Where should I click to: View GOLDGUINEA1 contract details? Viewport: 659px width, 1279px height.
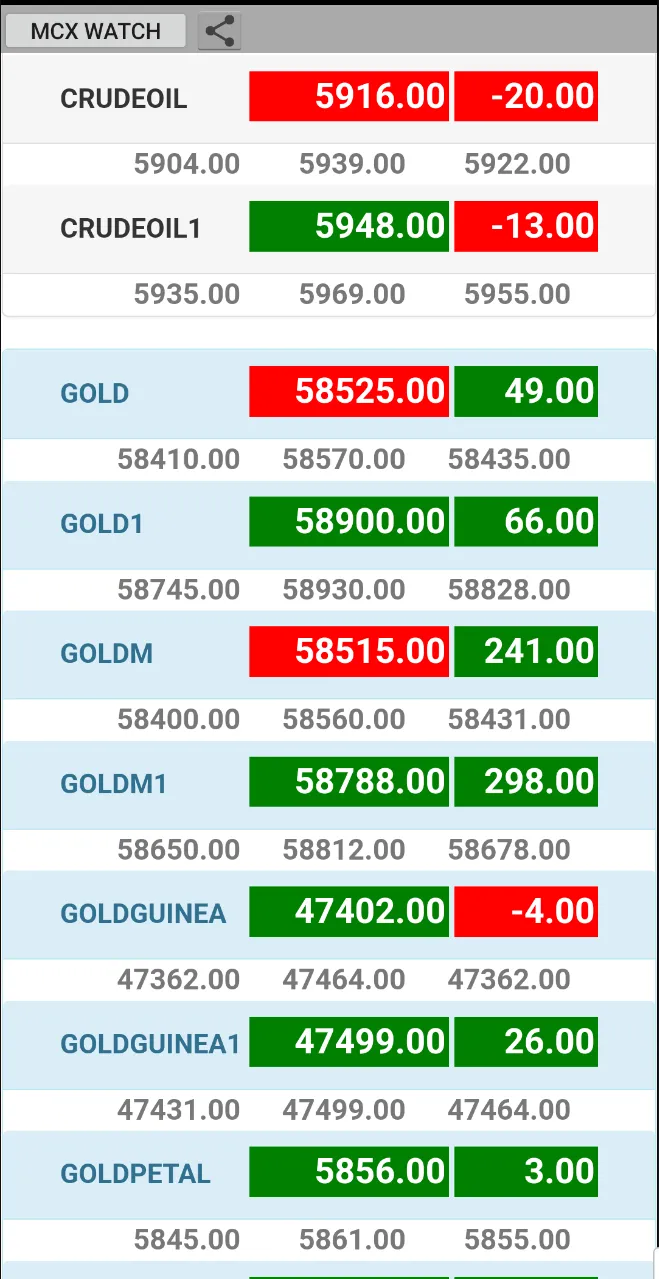point(150,1044)
